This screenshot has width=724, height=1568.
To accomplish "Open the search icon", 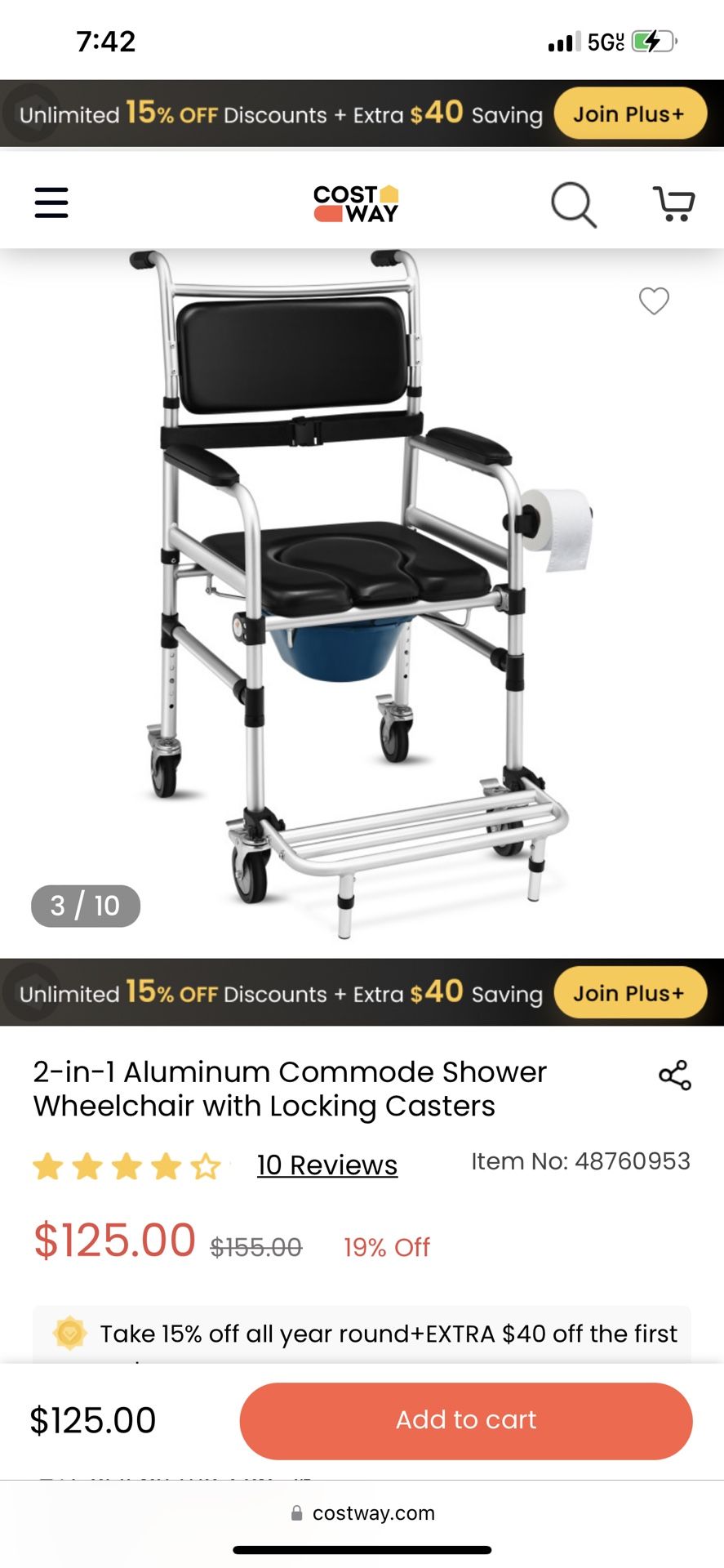I will tap(574, 204).
